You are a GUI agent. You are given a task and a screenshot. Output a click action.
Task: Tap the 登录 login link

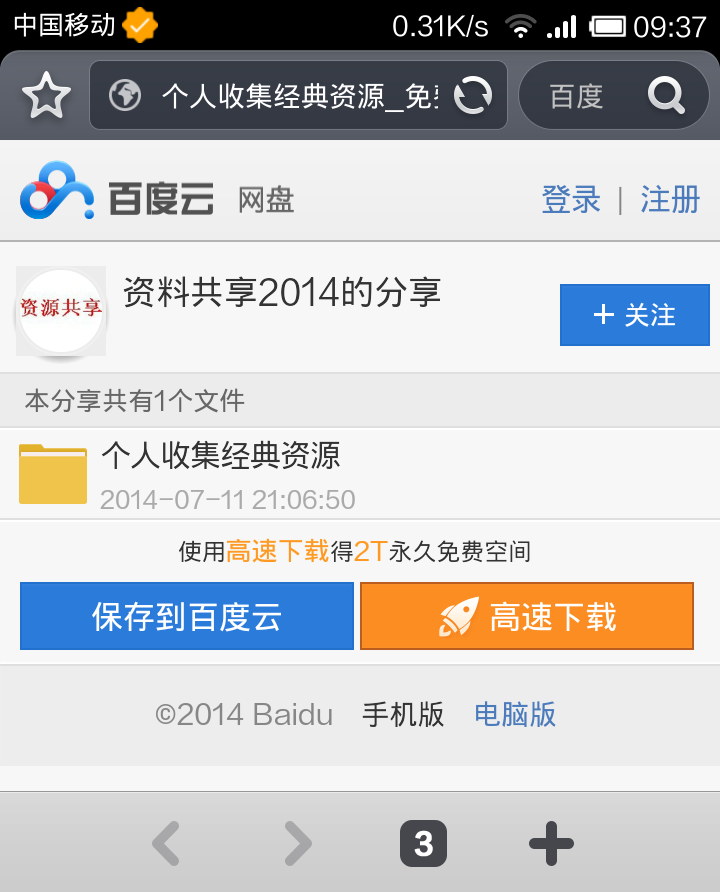[571, 199]
